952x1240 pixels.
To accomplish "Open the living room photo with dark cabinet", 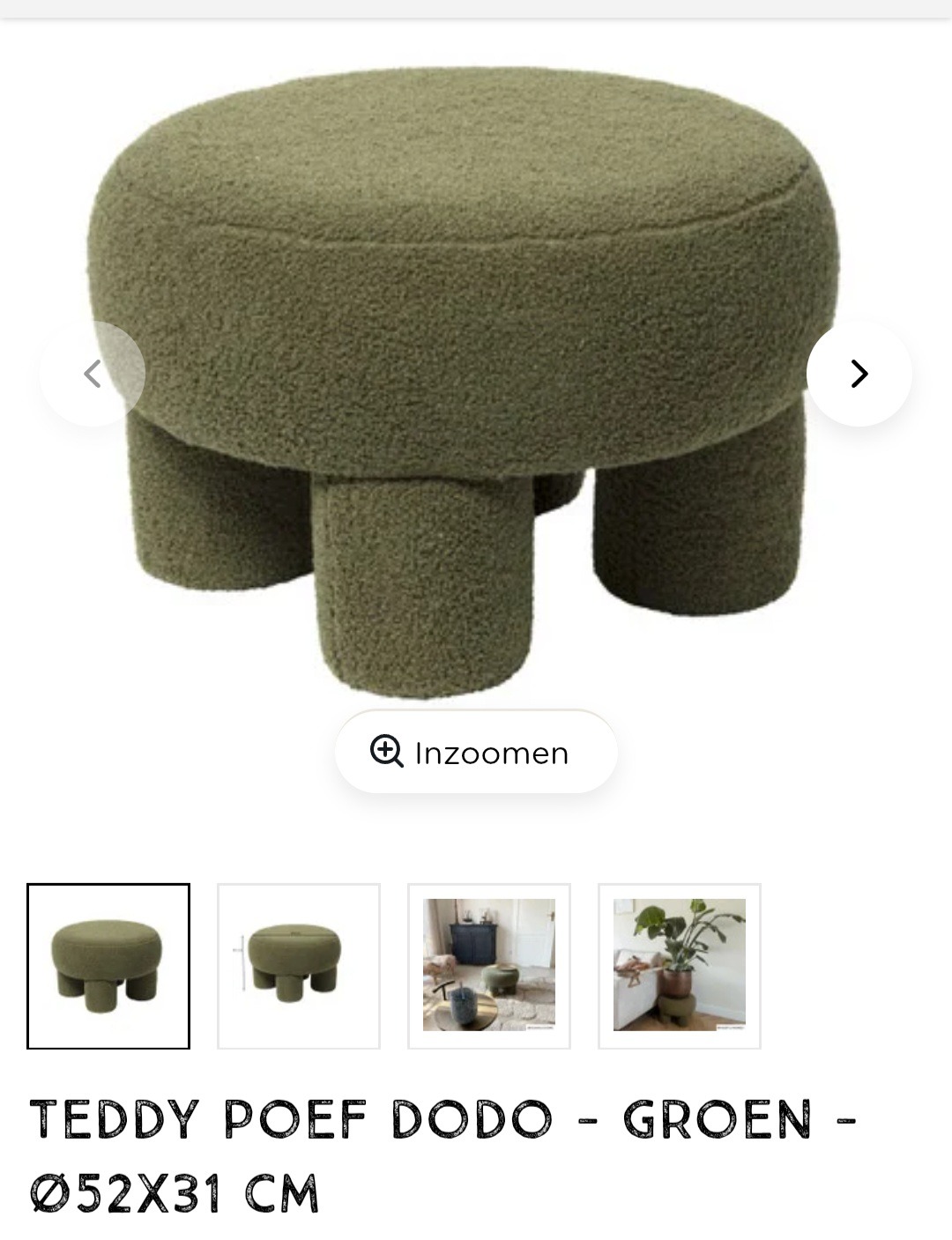I will coord(489,966).
